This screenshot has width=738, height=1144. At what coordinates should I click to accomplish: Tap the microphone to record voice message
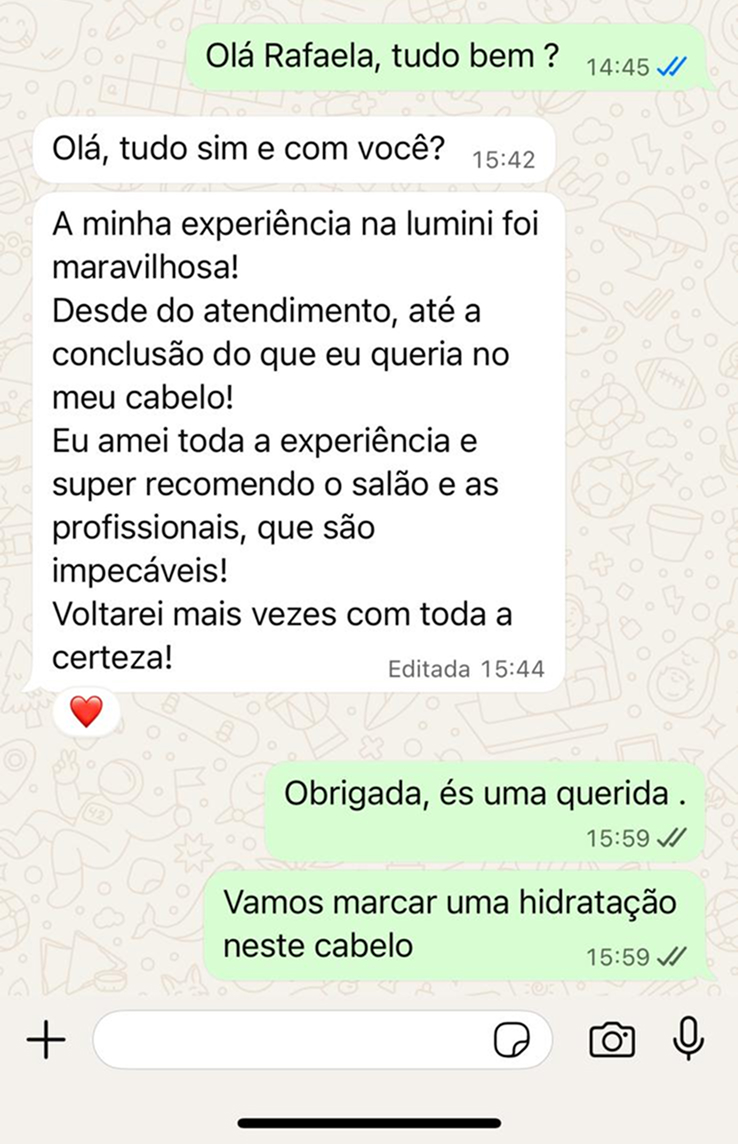(687, 1039)
